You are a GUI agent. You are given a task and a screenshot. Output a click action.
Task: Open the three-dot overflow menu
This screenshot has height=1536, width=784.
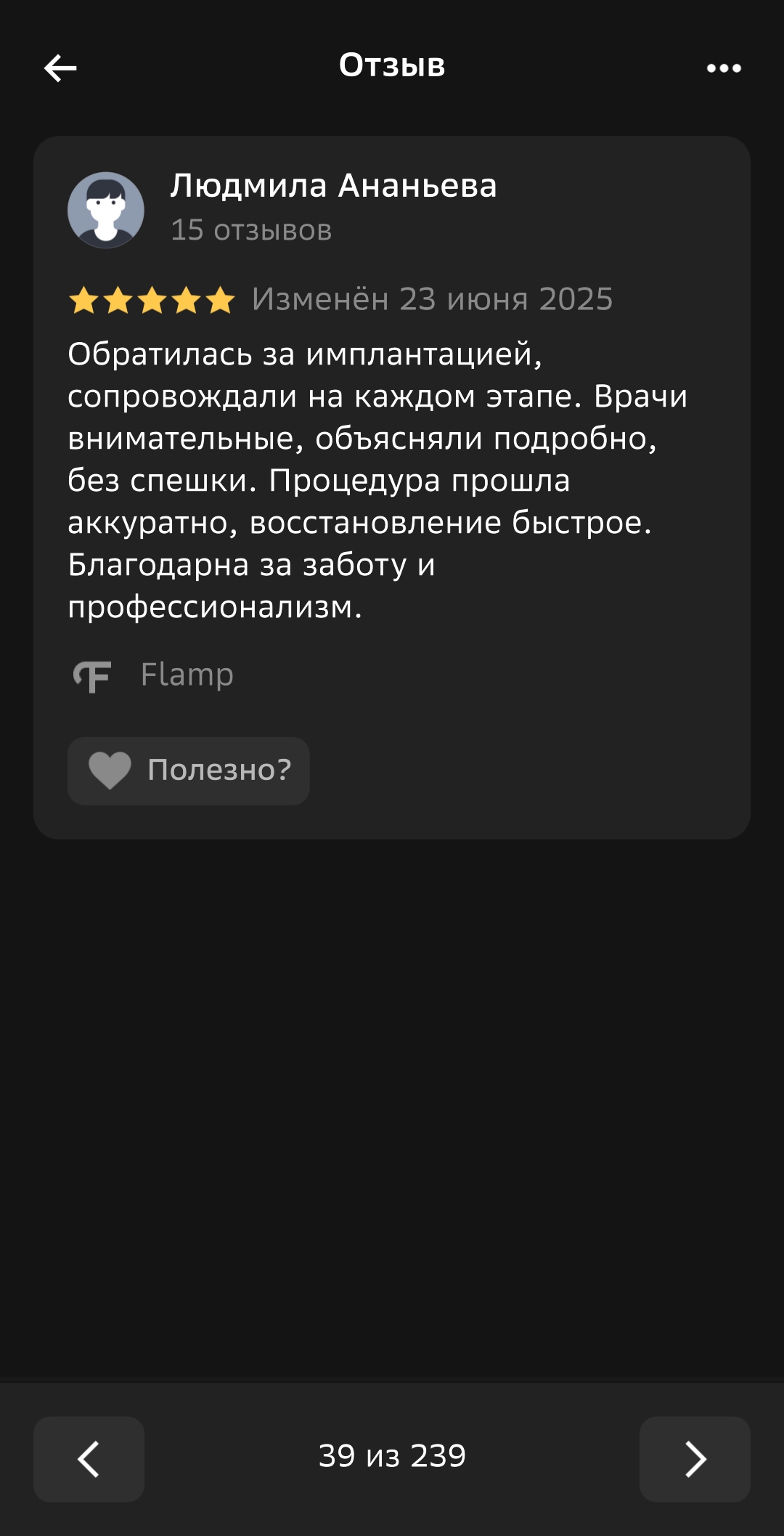[x=724, y=68]
